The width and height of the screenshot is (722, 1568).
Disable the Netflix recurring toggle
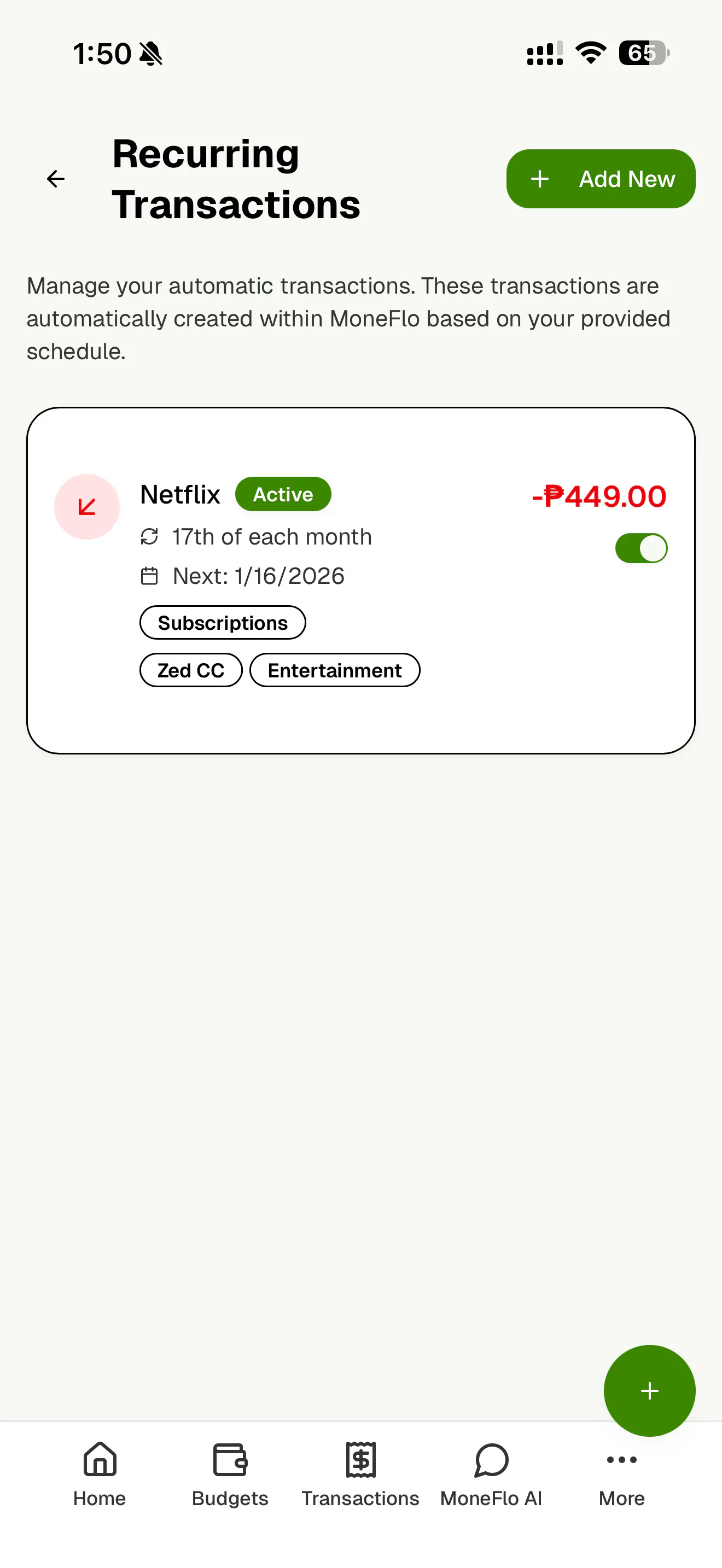coord(641,548)
